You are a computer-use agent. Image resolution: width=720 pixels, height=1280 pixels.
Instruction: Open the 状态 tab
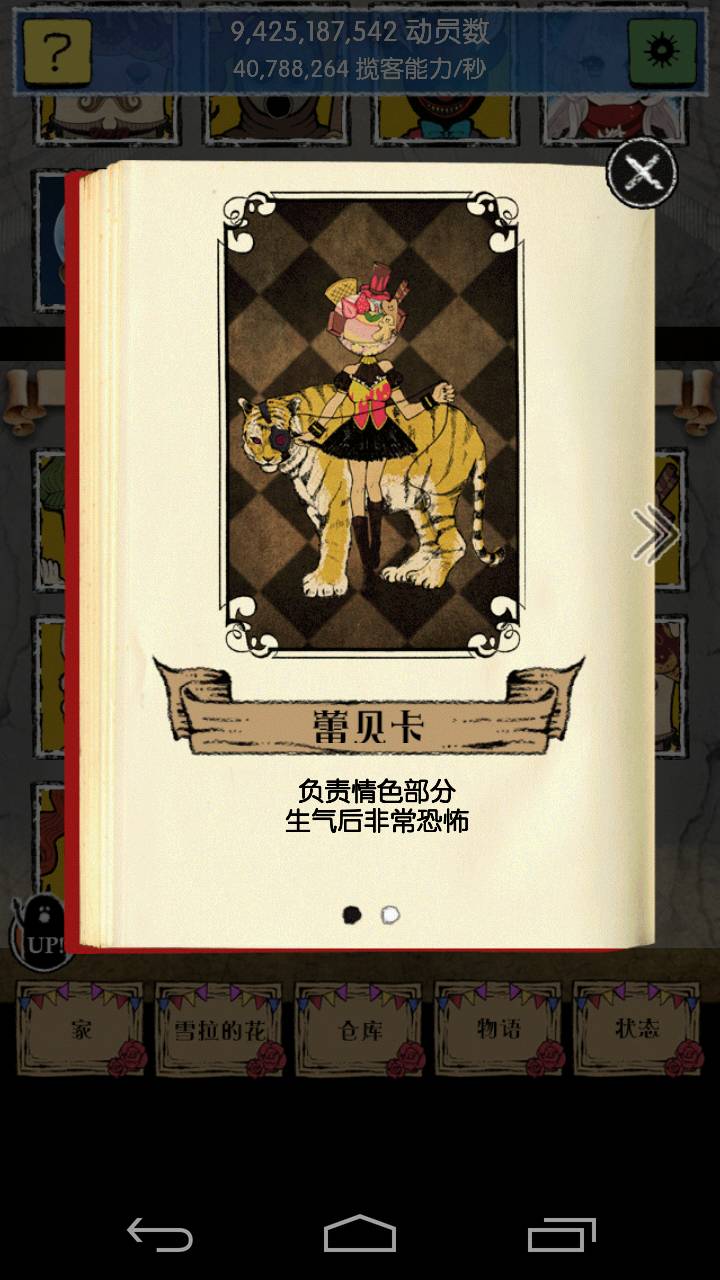pos(637,1028)
